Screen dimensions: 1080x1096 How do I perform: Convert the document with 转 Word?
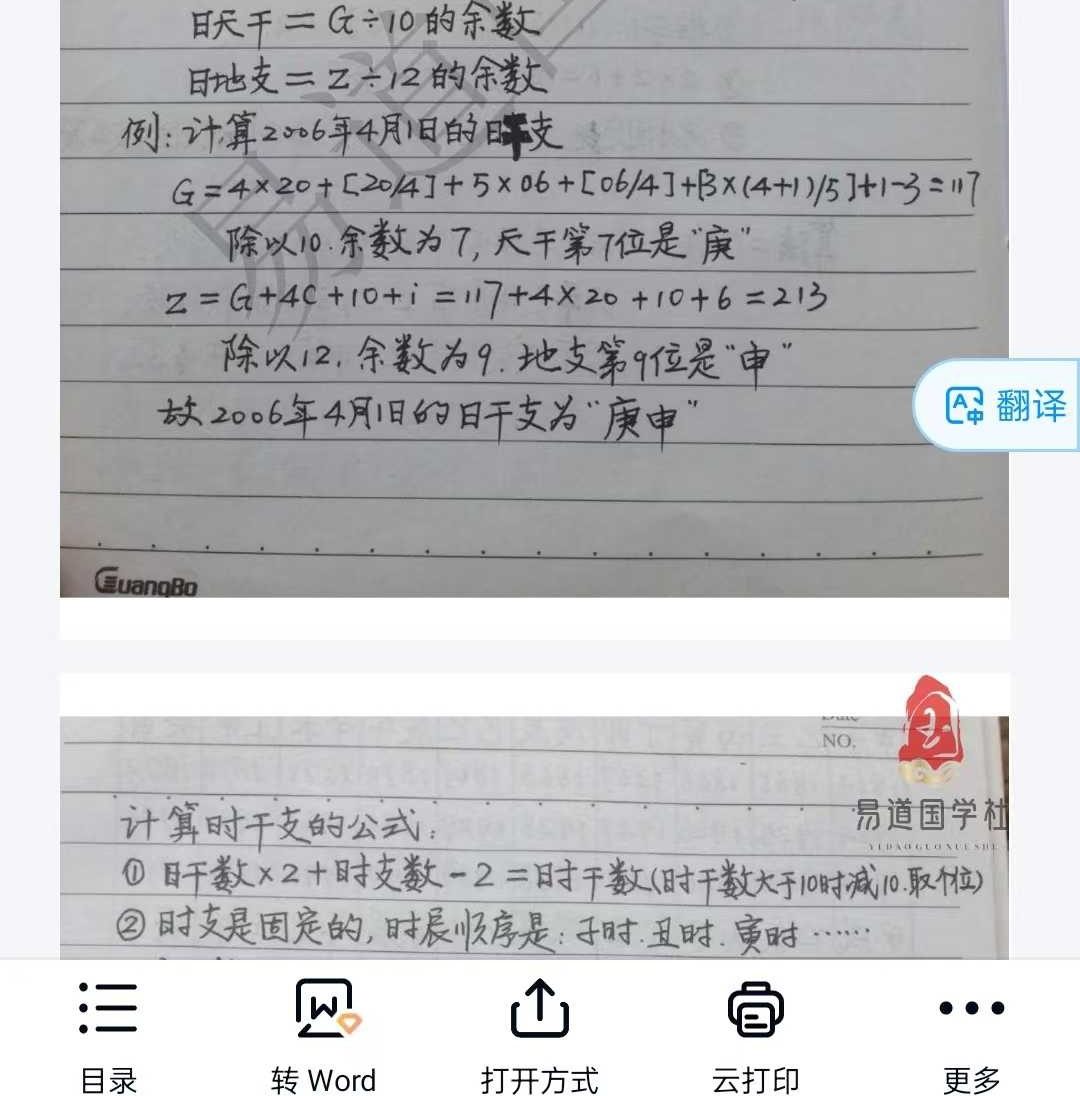point(323,1035)
